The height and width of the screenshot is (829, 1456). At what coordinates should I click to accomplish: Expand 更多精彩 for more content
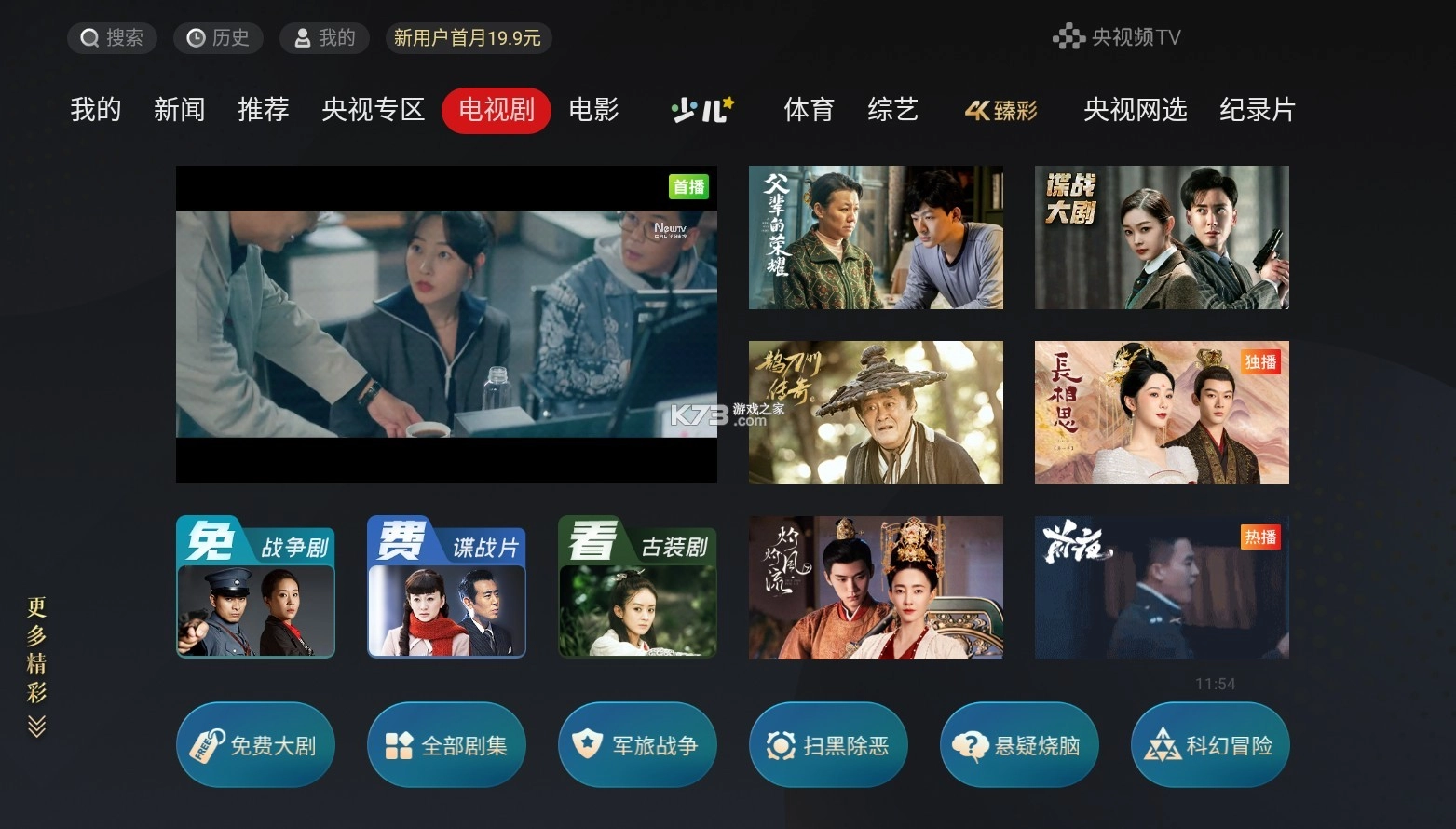click(36, 666)
